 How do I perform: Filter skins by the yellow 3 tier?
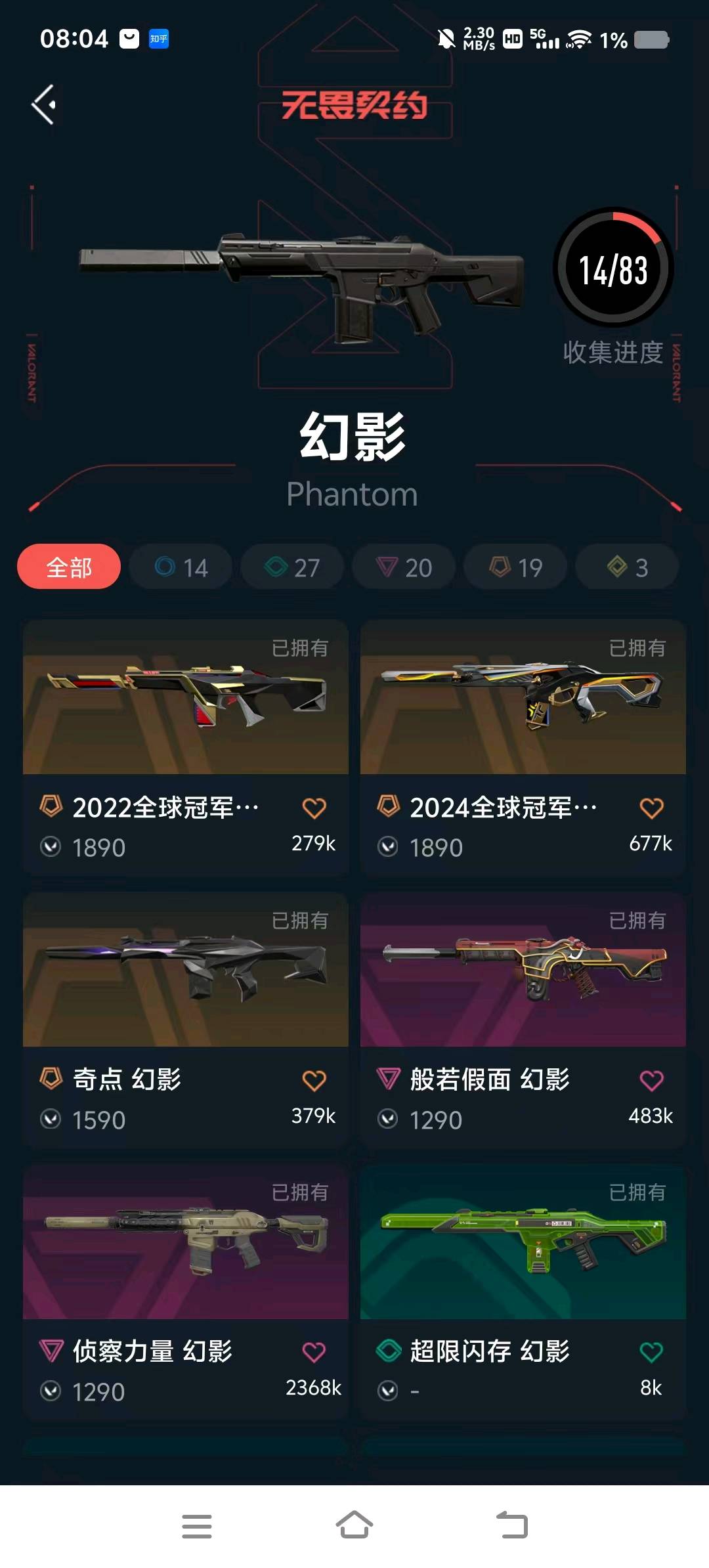coord(627,567)
